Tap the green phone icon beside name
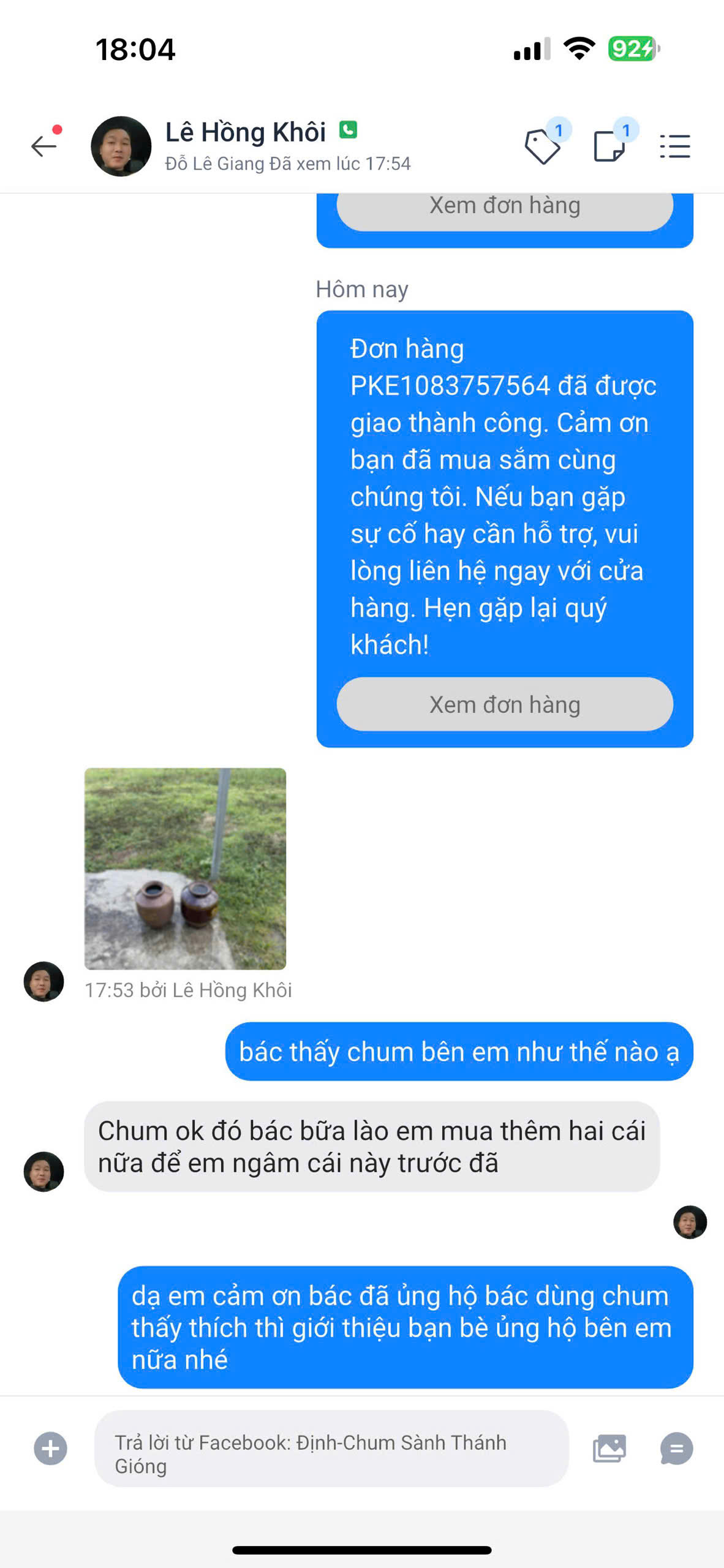The image size is (724, 1568). pos(348,130)
